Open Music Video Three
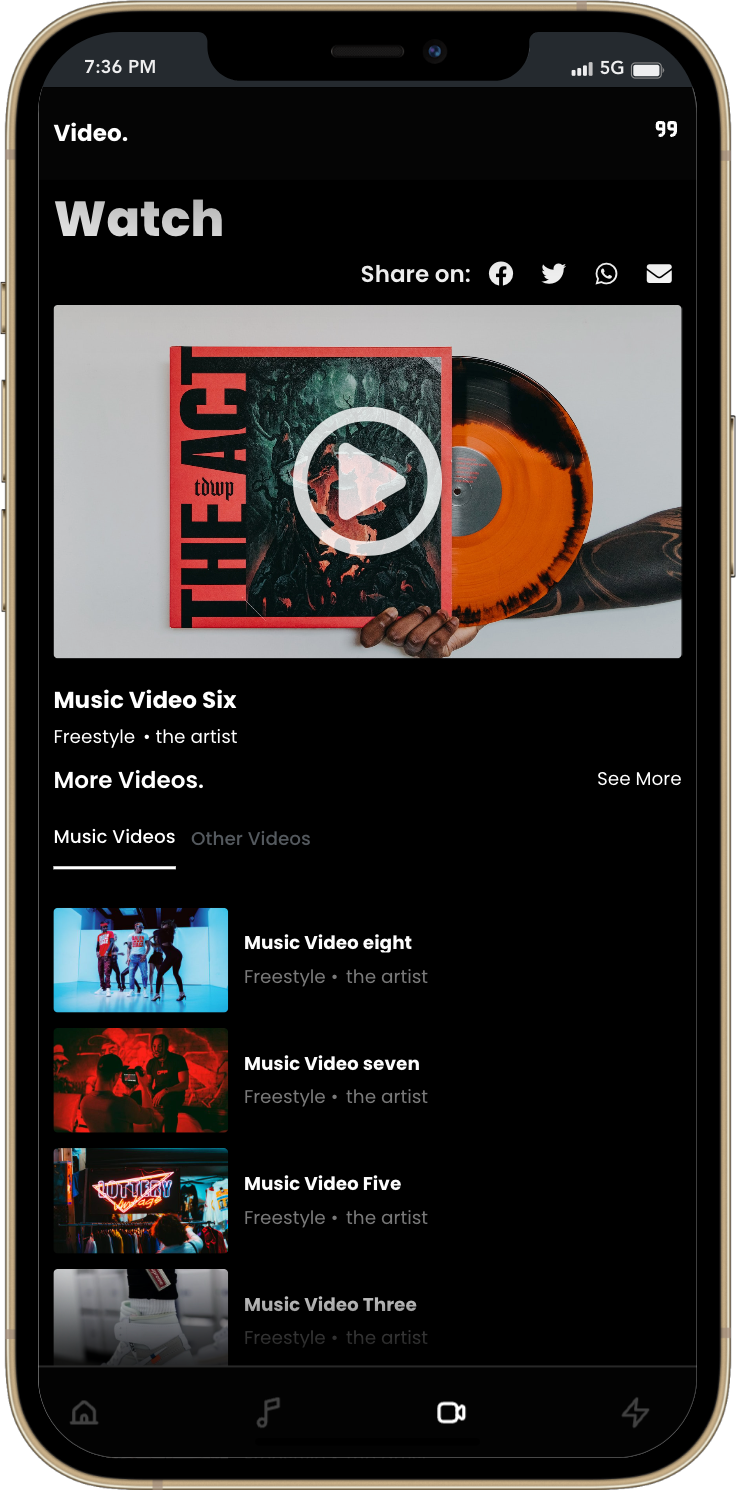The width and height of the screenshot is (736, 1490). 330,1305
